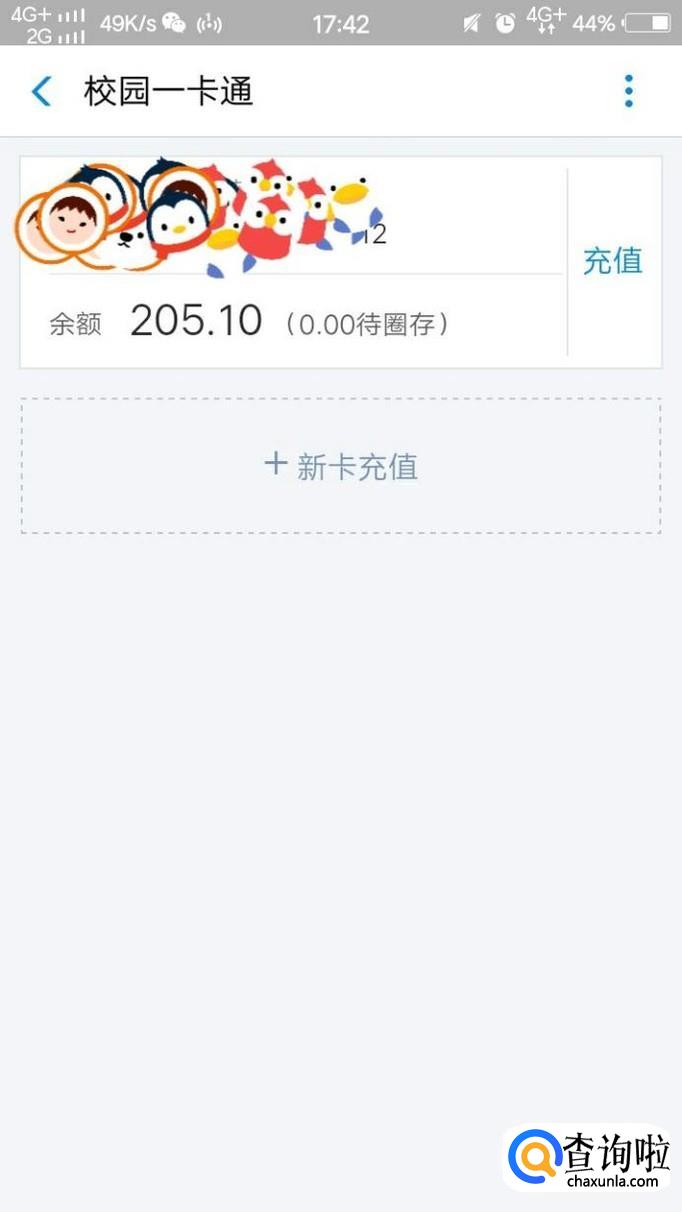The image size is (682, 1212).
Task: Add a new card via 新卡充值
Action: (341, 466)
